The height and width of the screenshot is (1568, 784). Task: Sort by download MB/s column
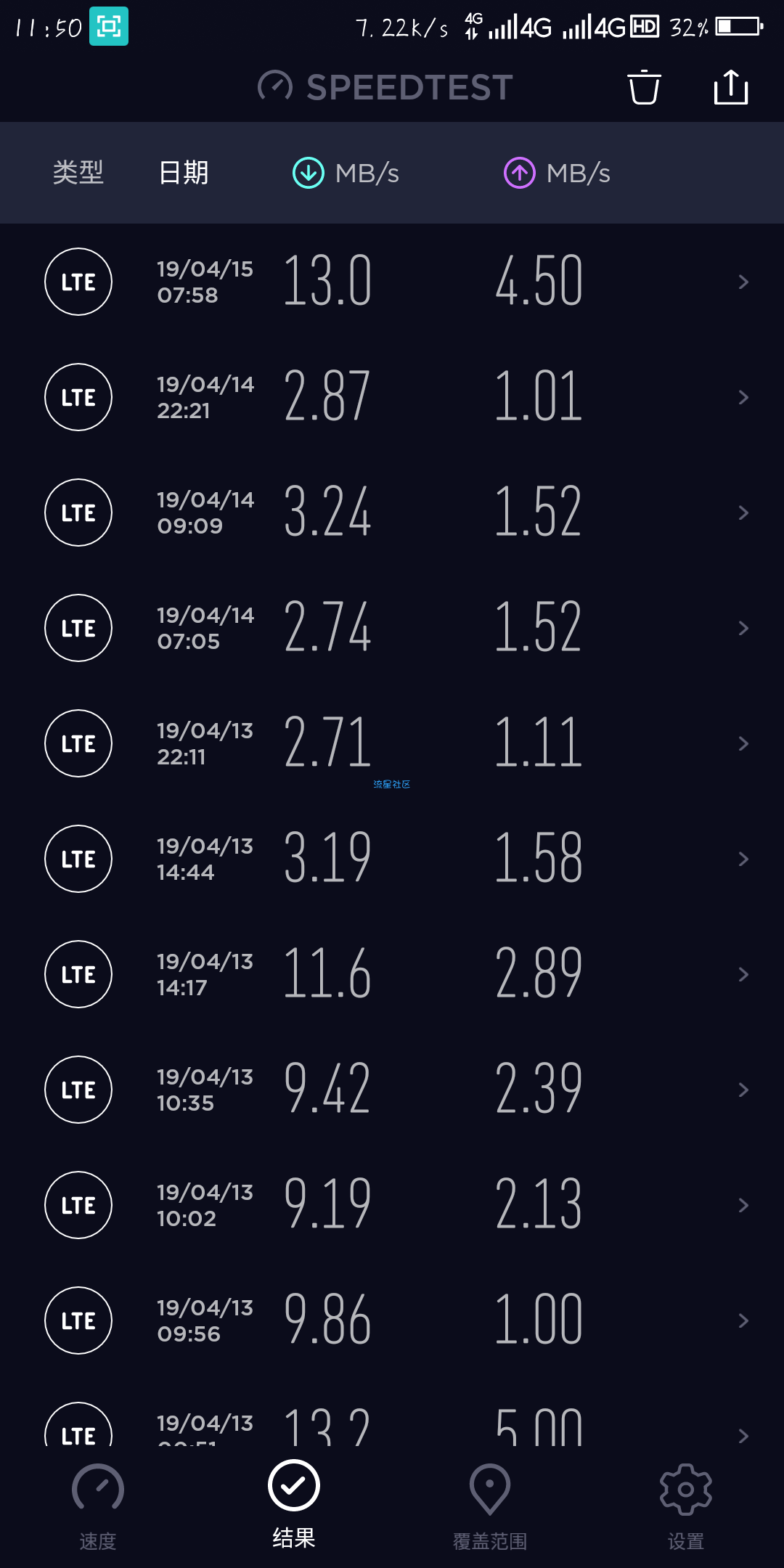pos(346,173)
